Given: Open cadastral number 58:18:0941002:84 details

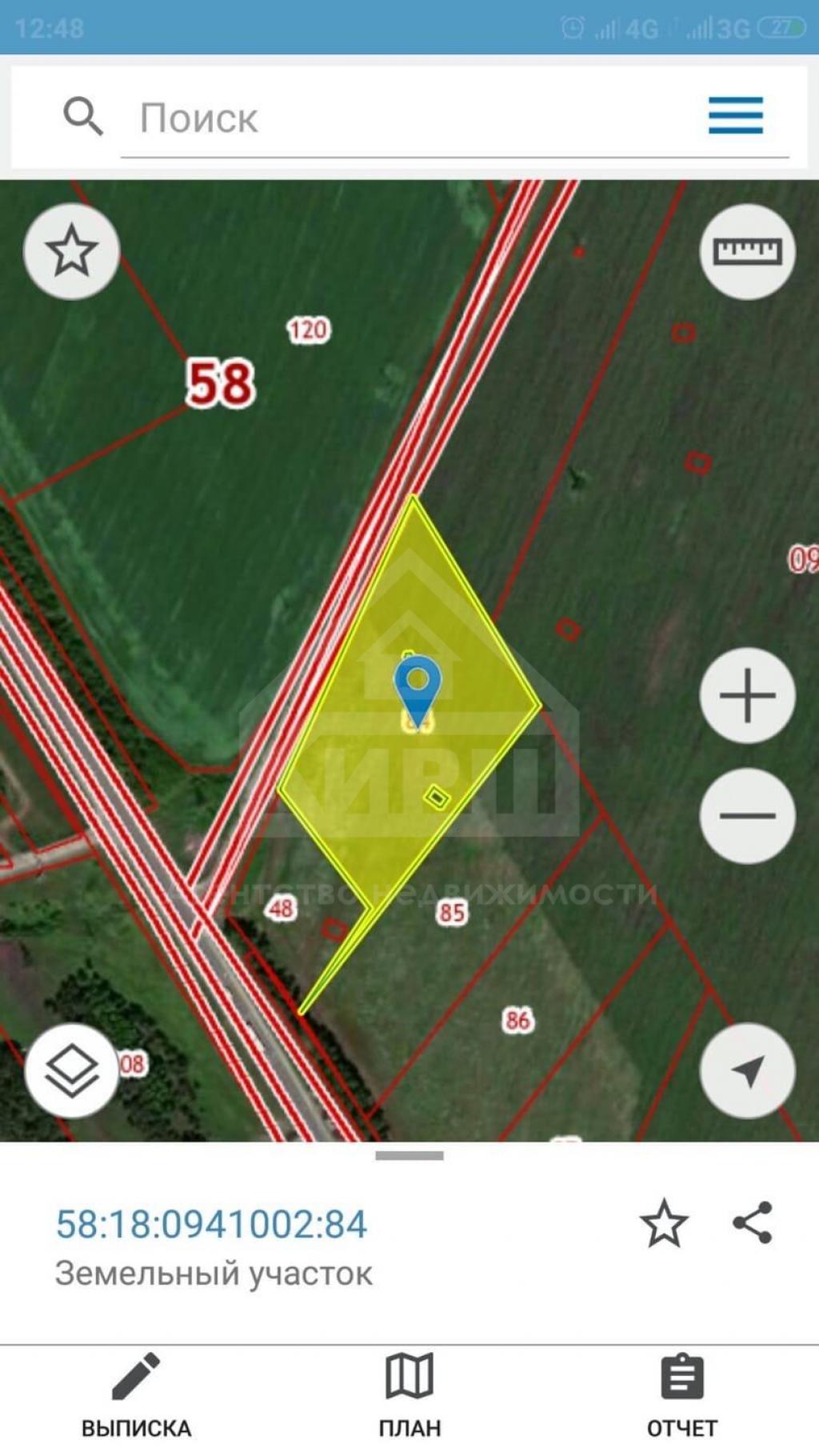Looking at the screenshot, I should (211, 1224).
